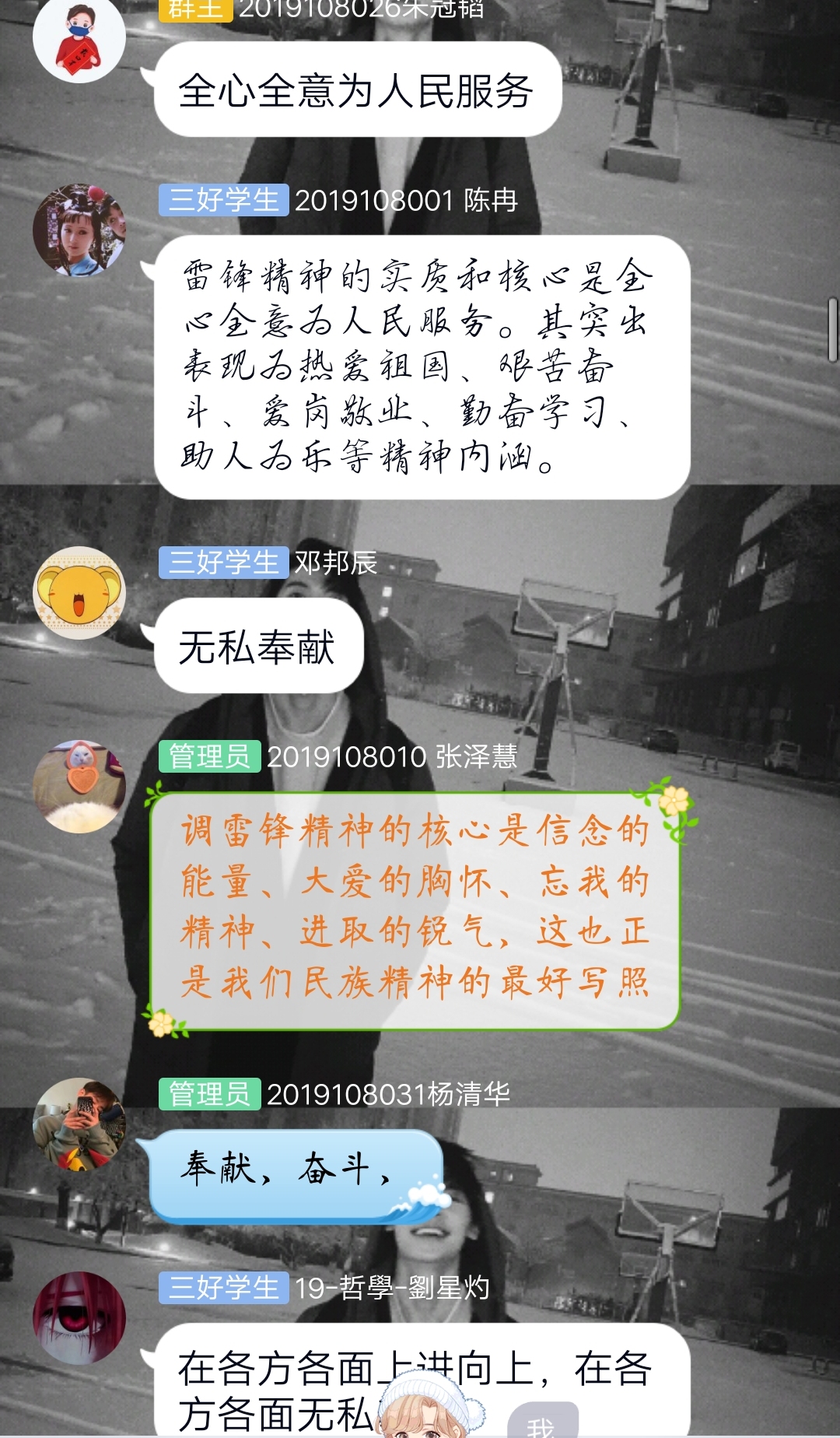The height and width of the screenshot is (1438, 840).
Task: Open 杨清华's avatar
Action: [79, 1124]
